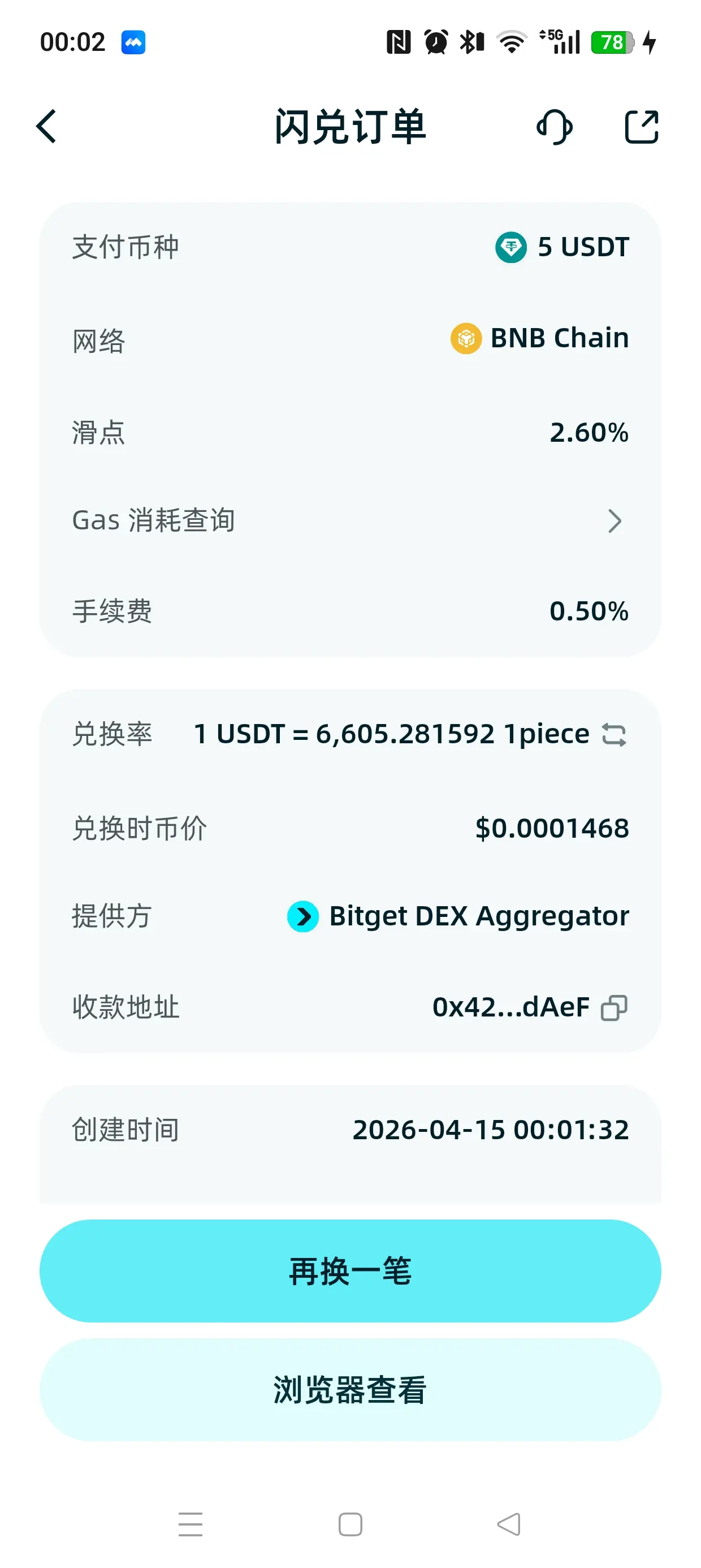Go back from the 闪兑订单 page
Screen dimensions: 701x1568
[47, 127]
